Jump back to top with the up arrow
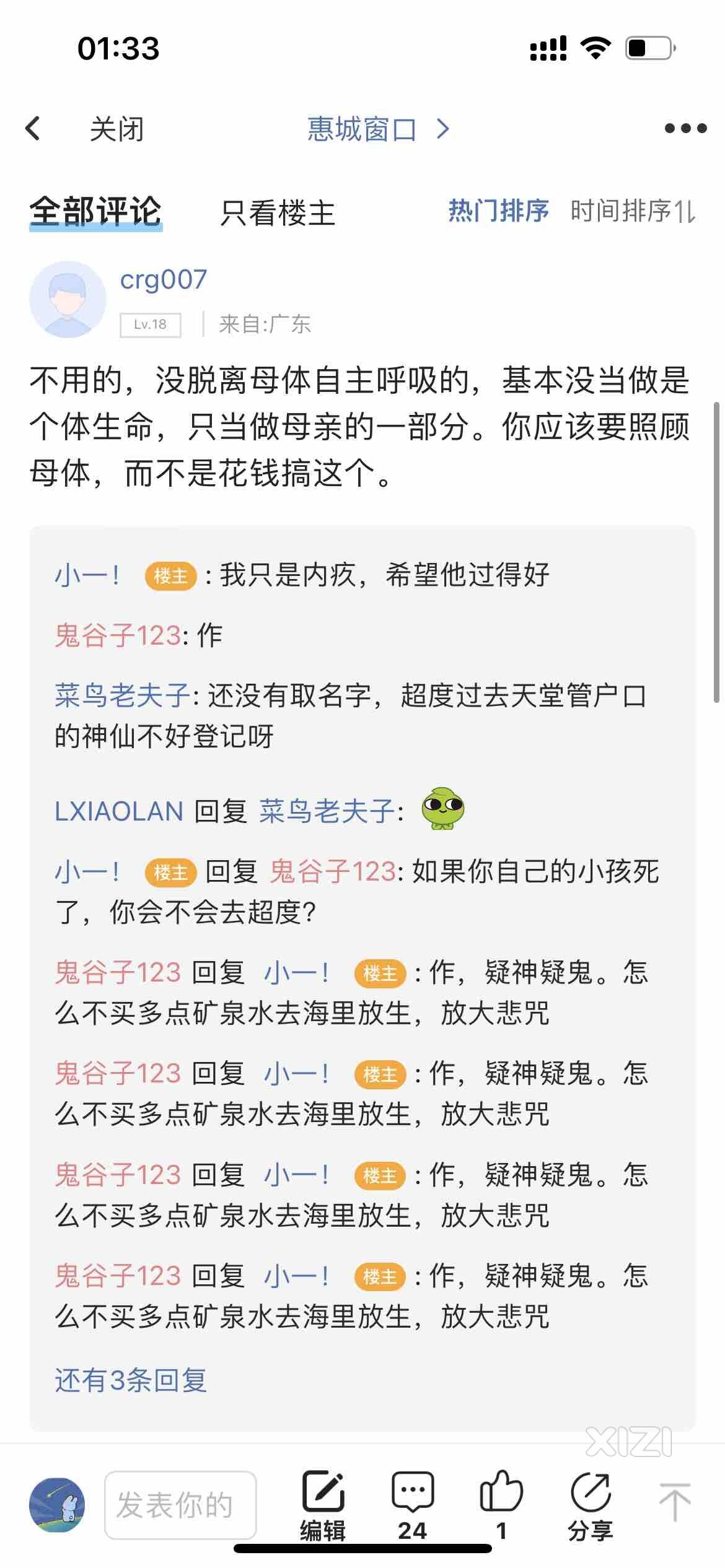 point(675,1502)
